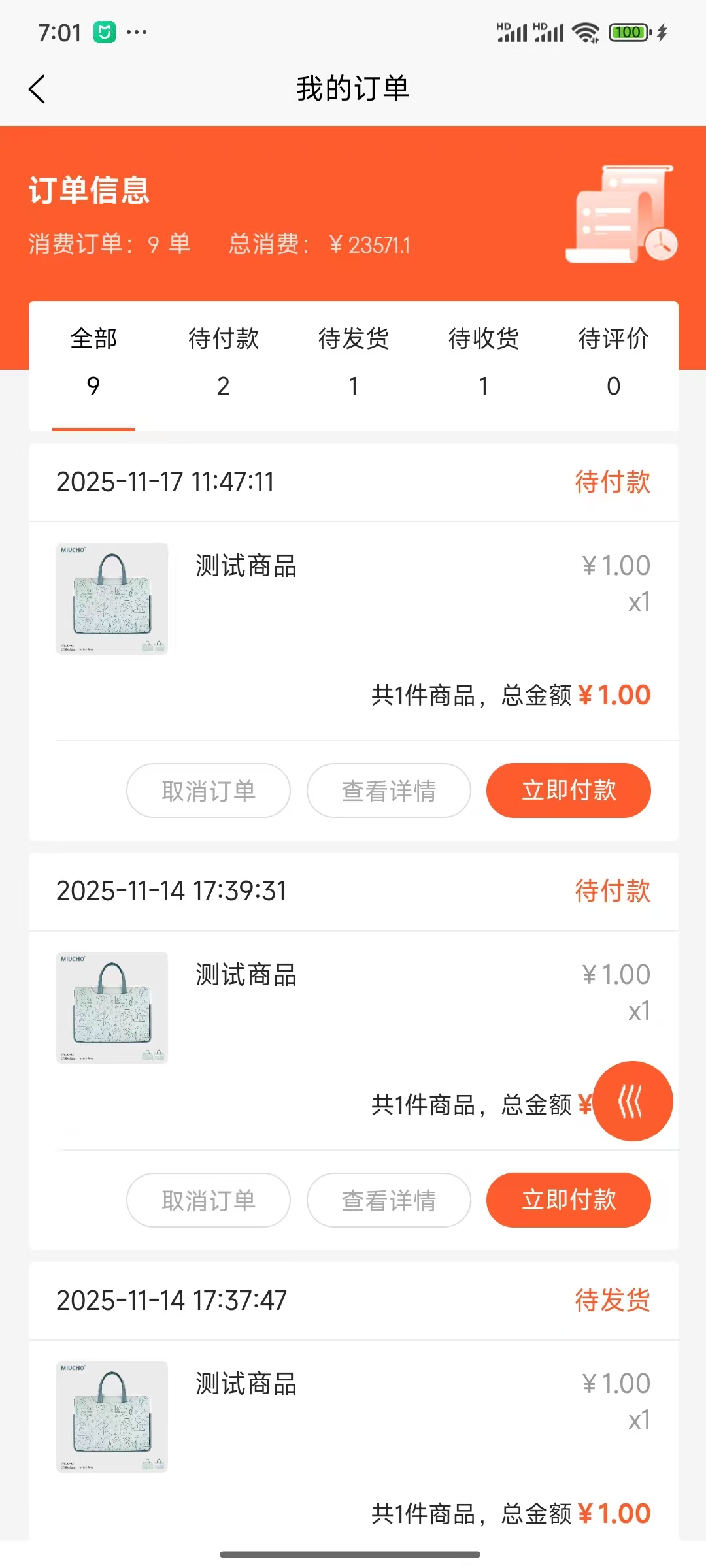The height and width of the screenshot is (1568, 706).
Task: Tap the 待付款 status label on top order
Action: coord(613,482)
